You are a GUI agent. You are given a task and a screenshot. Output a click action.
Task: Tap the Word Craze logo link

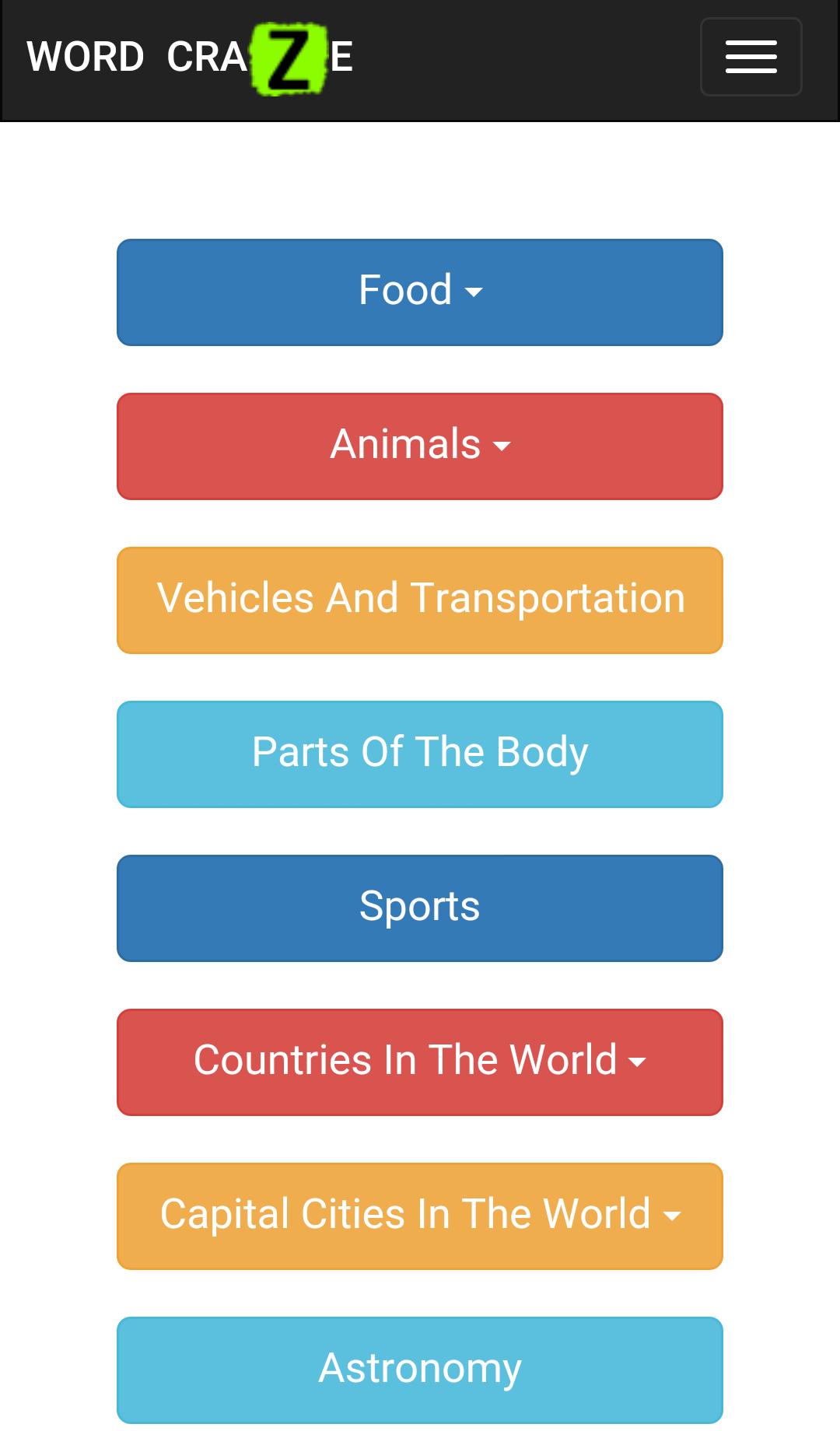coord(190,58)
